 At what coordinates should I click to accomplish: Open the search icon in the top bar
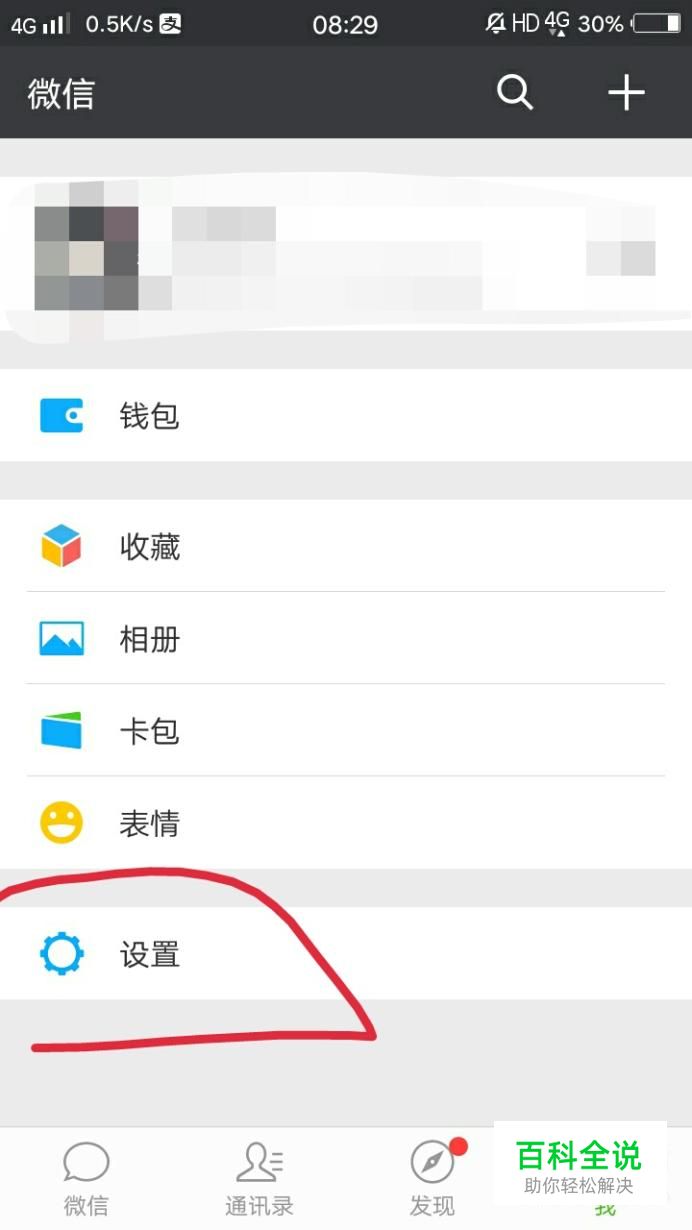click(515, 93)
